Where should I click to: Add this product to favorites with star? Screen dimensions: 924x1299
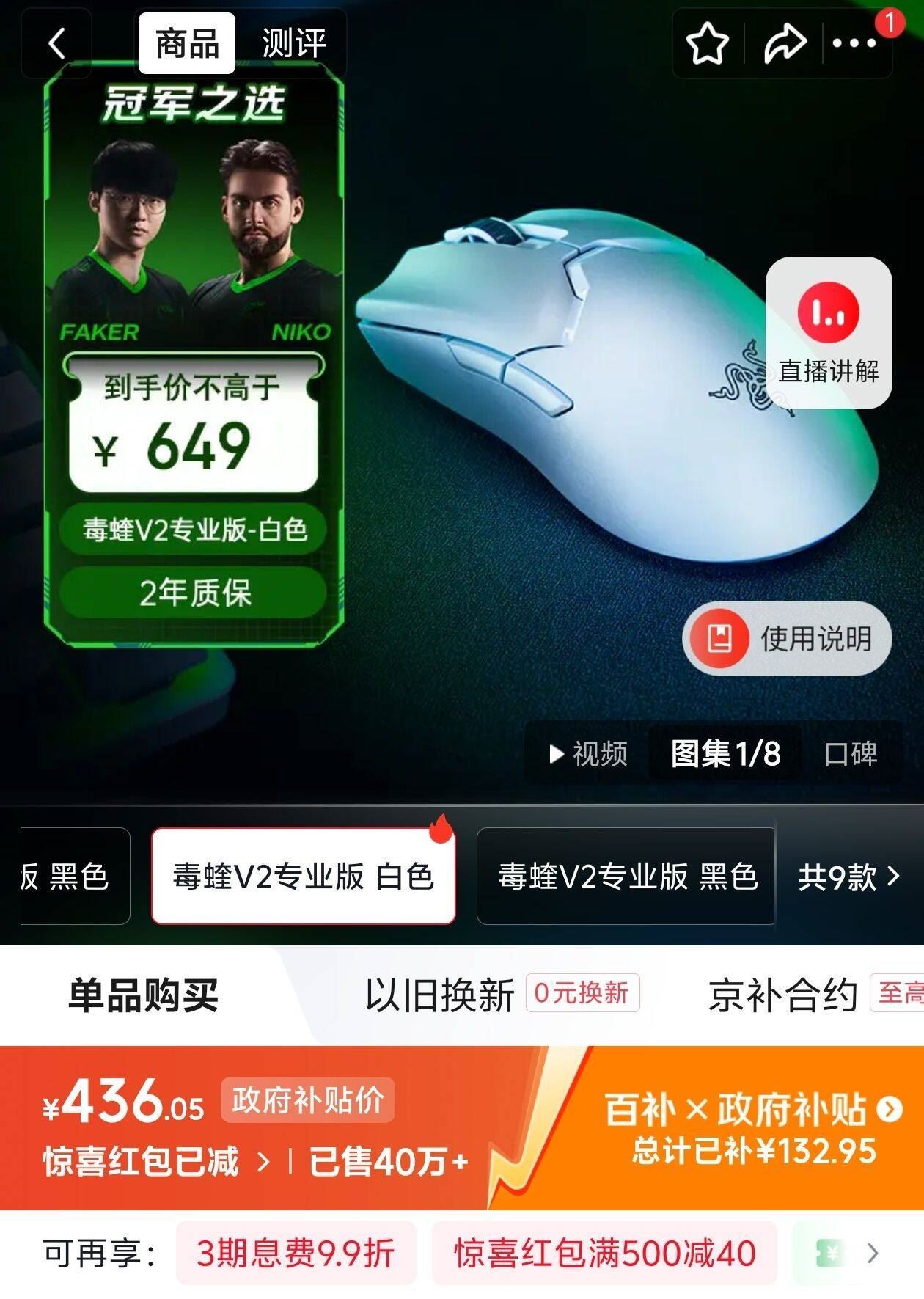coord(707,43)
